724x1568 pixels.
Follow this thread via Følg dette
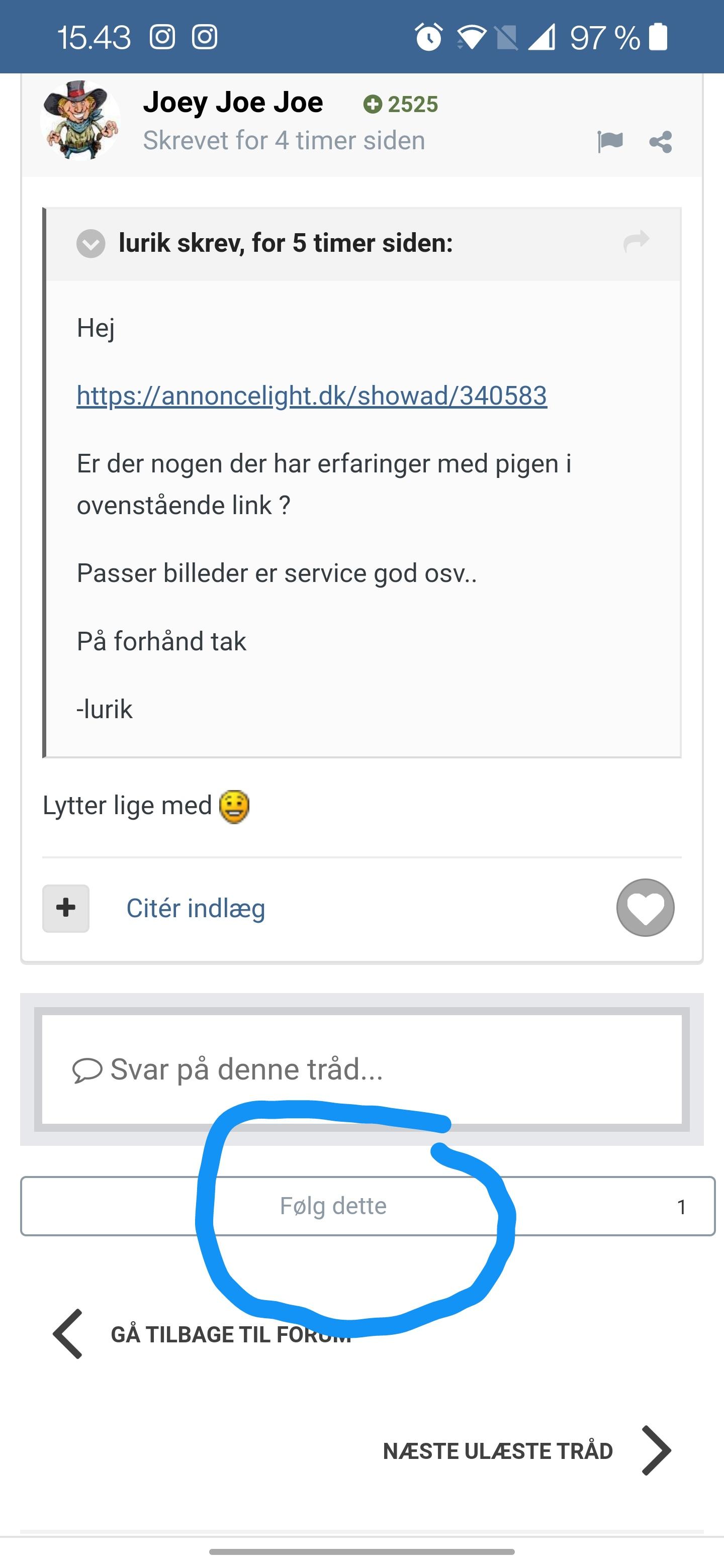(x=333, y=1206)
